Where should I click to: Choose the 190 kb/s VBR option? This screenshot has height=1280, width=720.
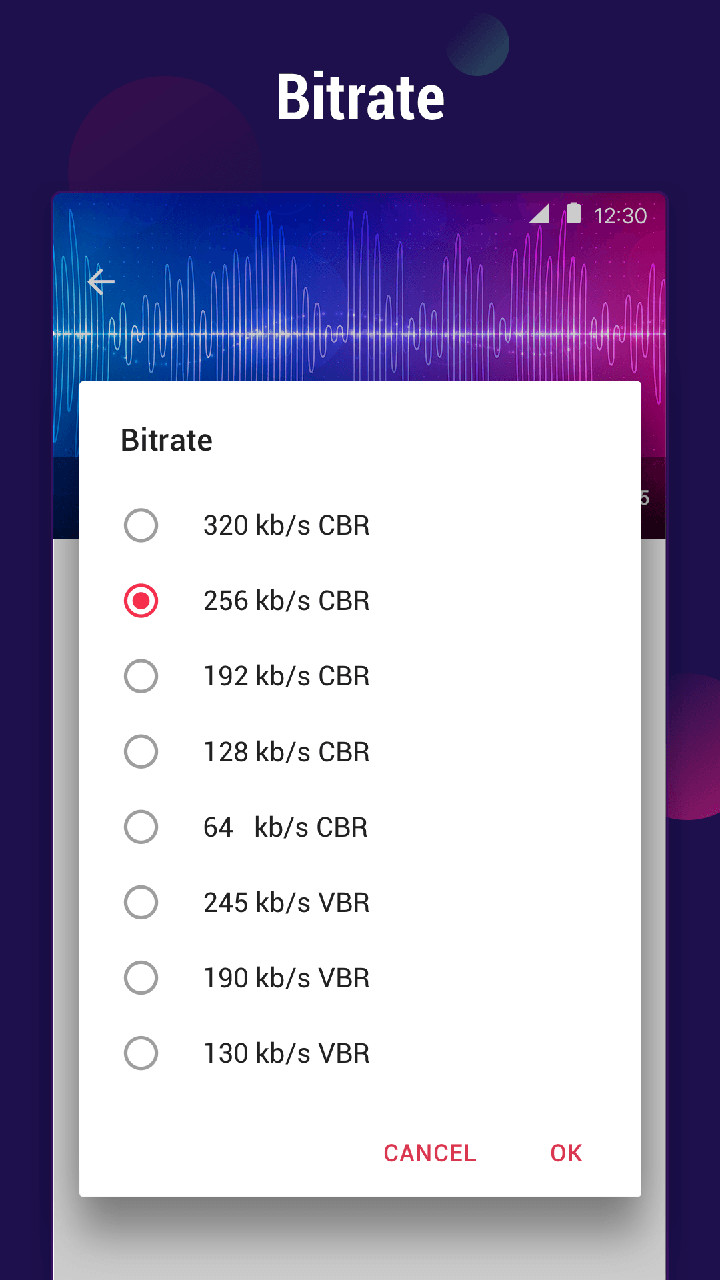point(141,977)
